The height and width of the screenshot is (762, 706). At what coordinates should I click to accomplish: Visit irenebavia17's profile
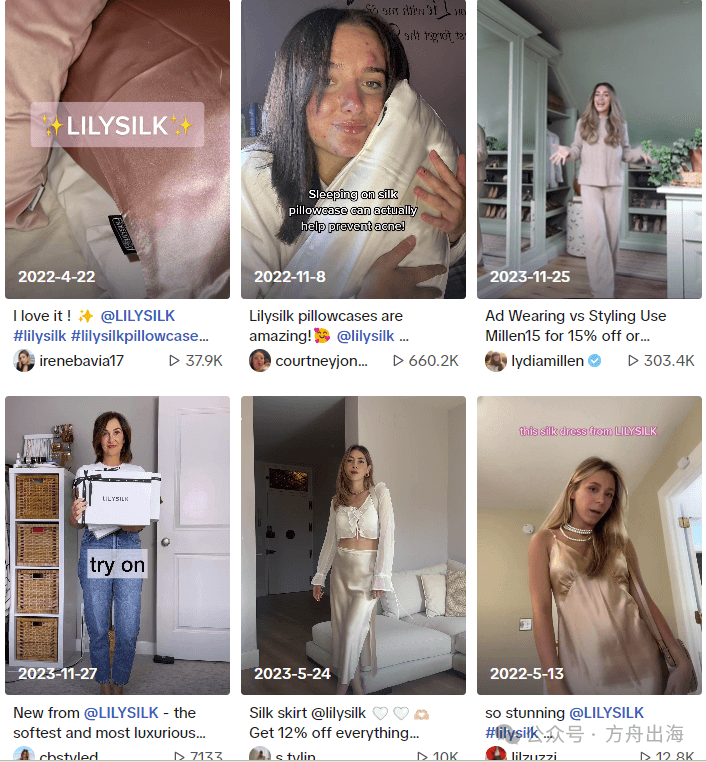point(80,360)
